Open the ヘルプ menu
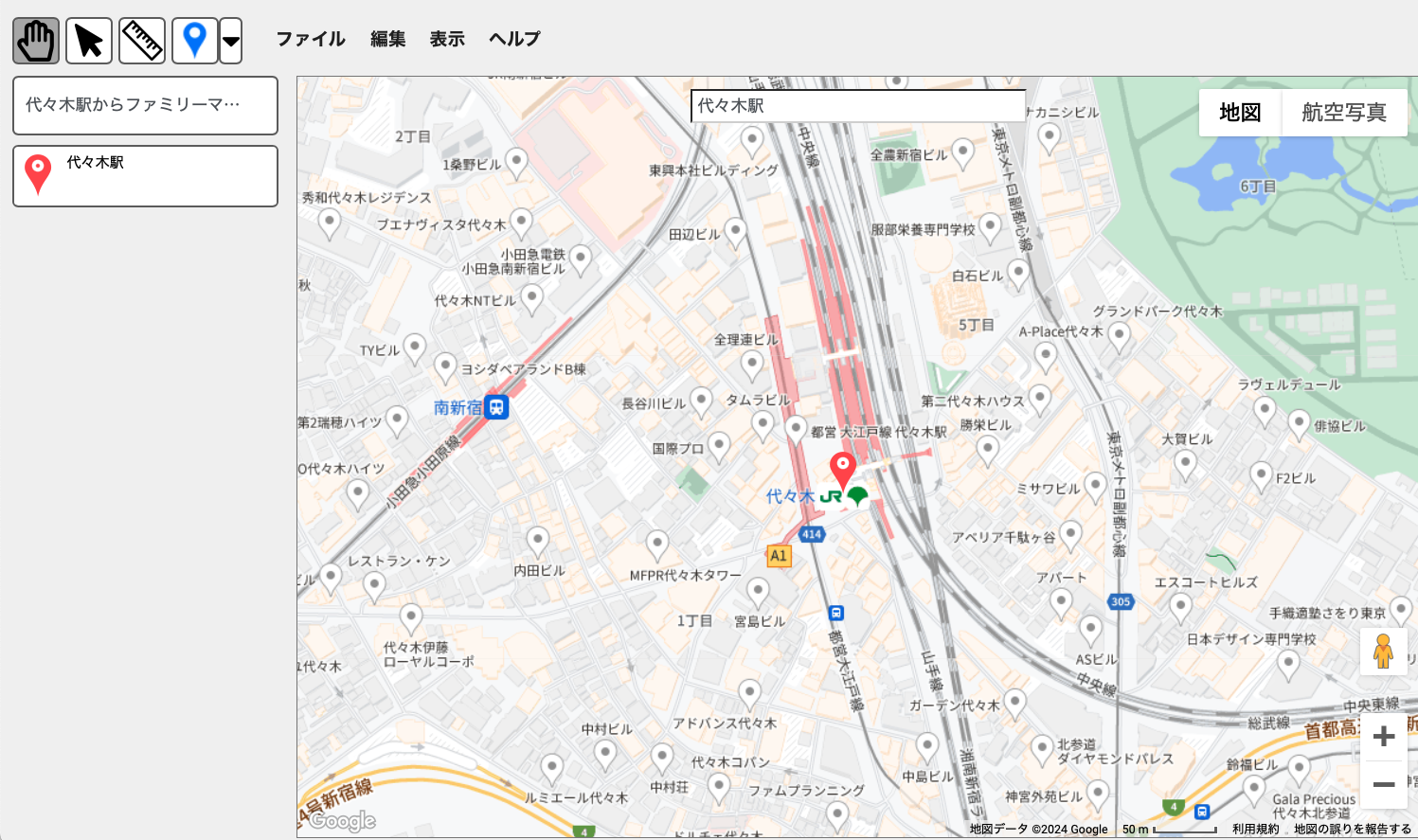The image size is (1418, 840). (514, 39)
